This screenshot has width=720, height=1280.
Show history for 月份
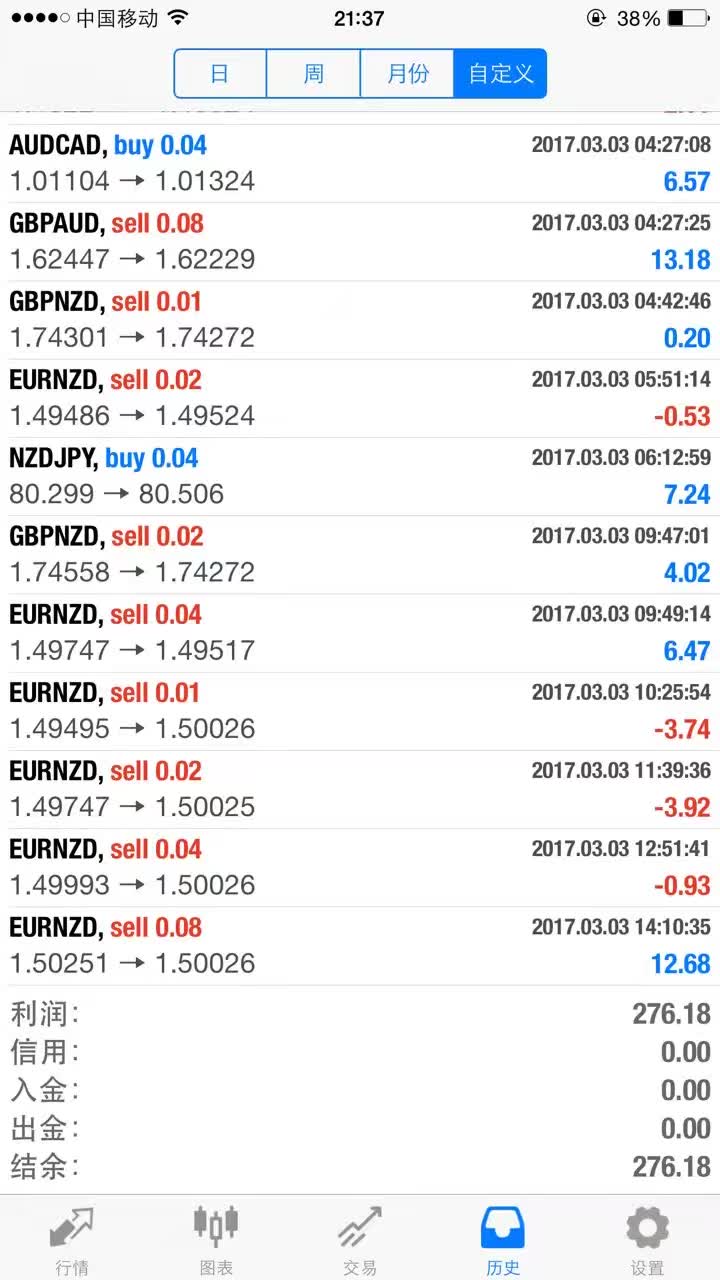click(407, 74)
